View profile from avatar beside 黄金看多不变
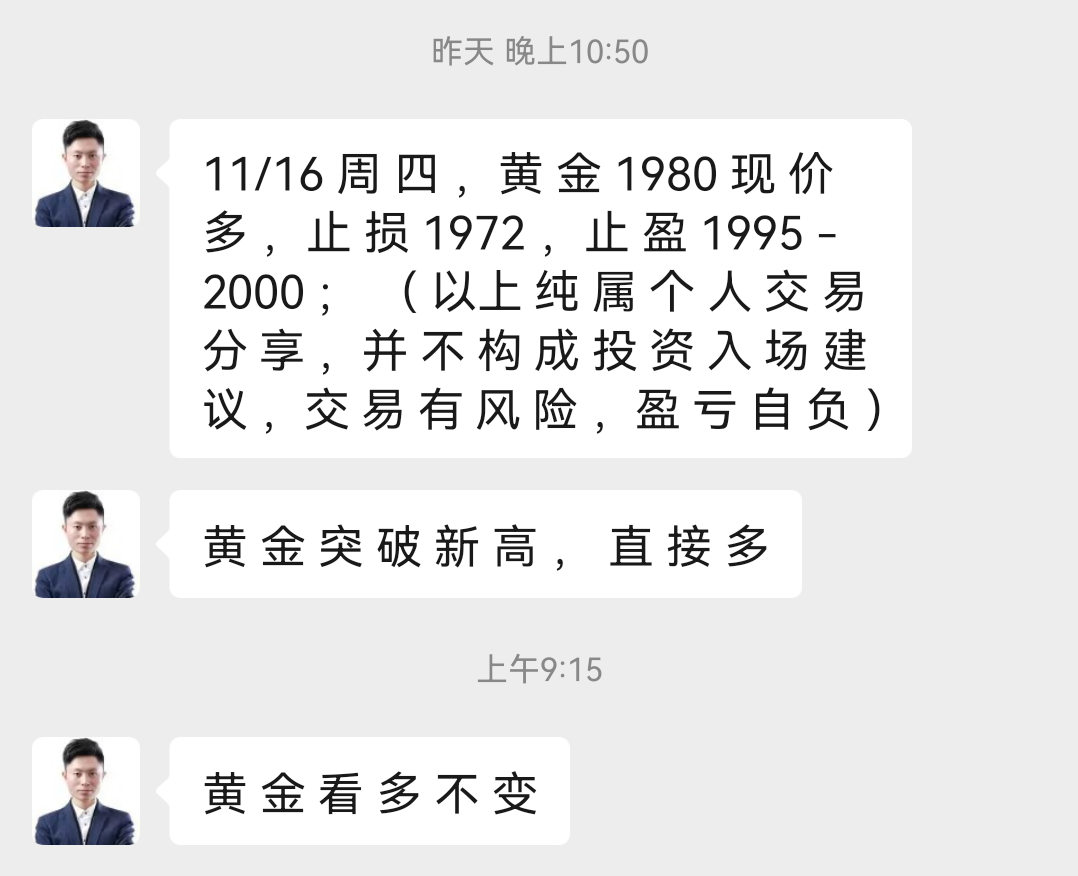 pos(85,791)
